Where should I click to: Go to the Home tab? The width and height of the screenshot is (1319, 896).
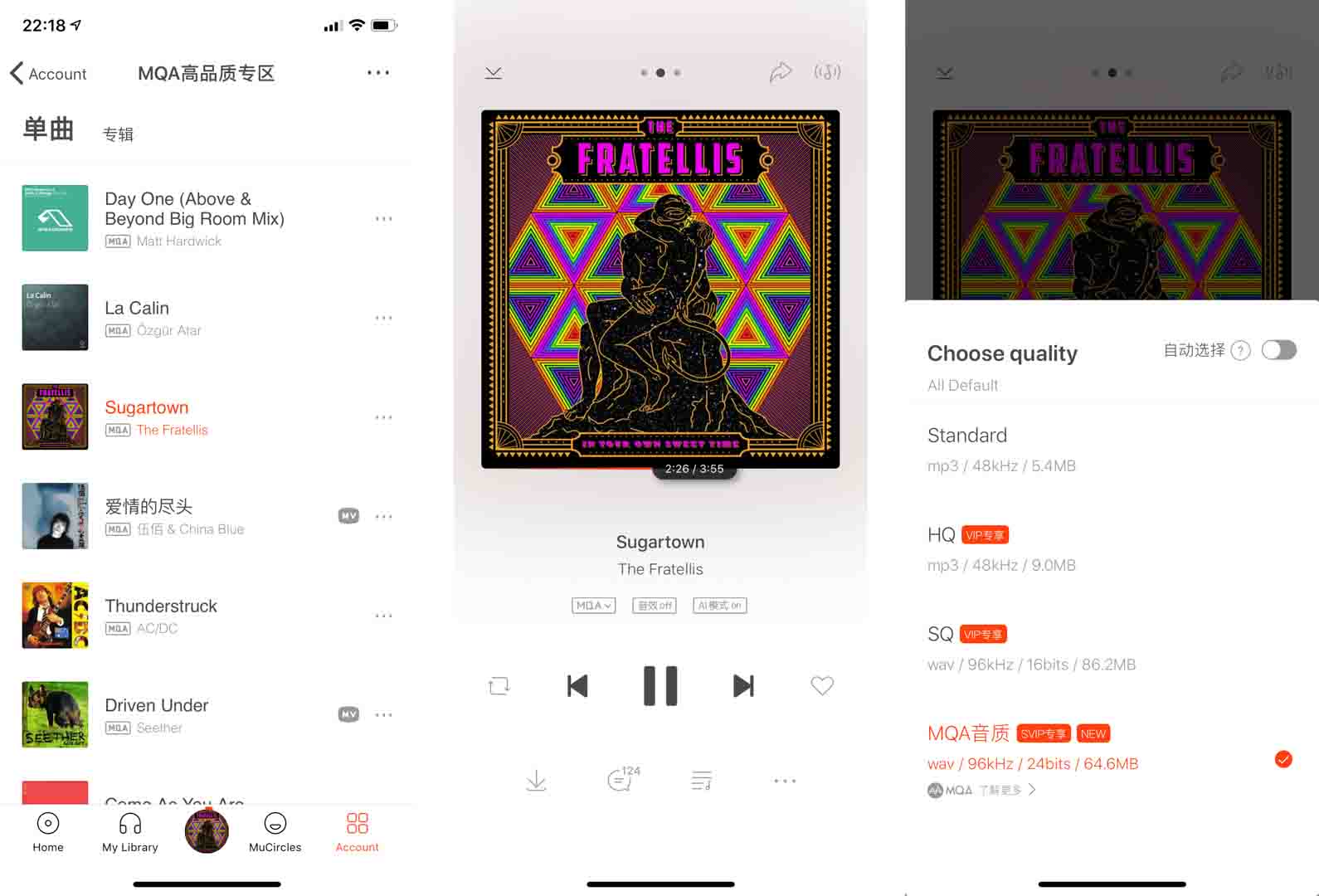pyautogui.click(x=48, y=832)
